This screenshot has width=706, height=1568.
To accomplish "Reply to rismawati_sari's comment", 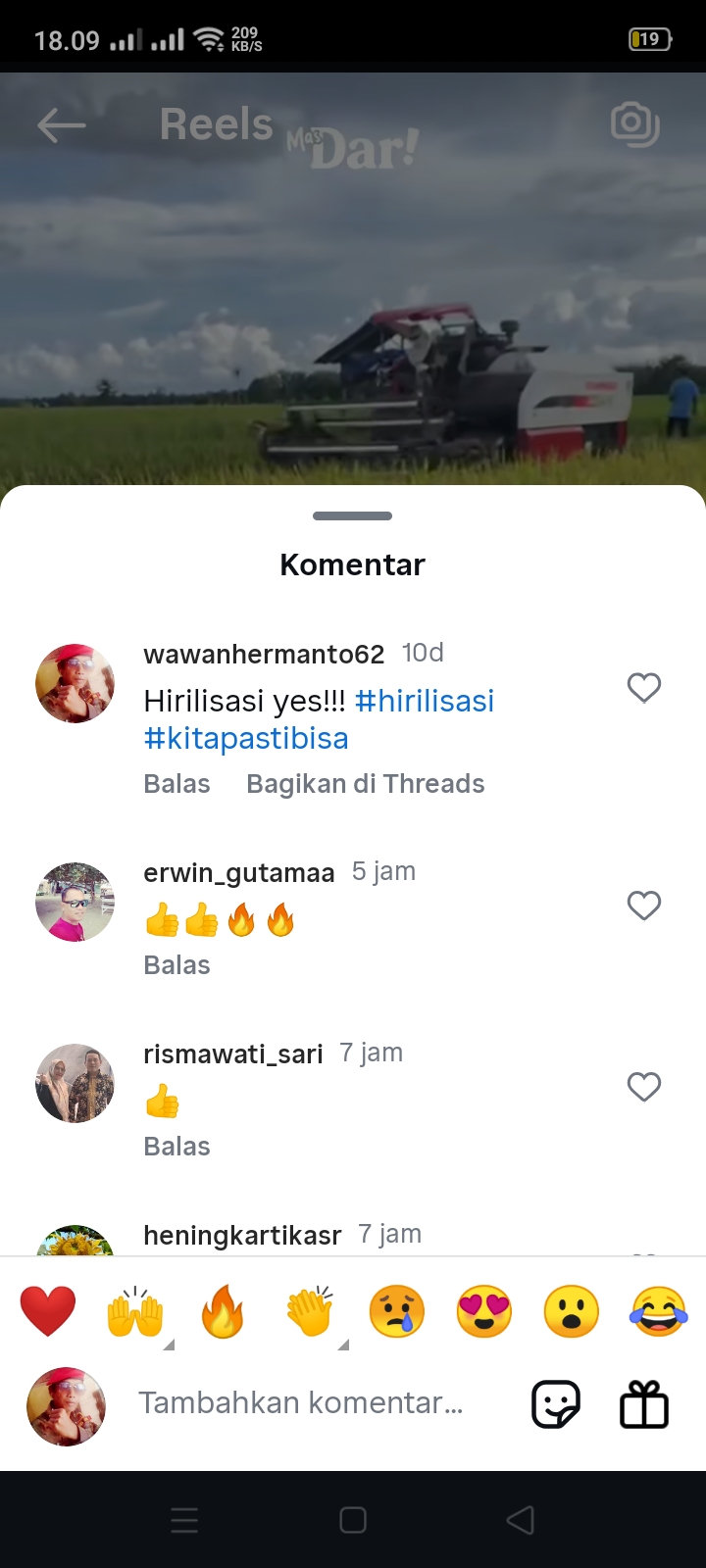I will point(176,1147).
